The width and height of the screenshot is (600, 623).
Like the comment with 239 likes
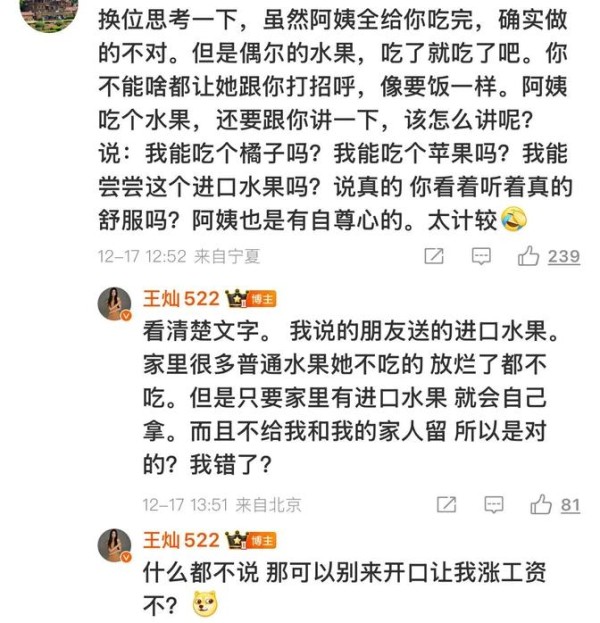click(x=528, y=257)
